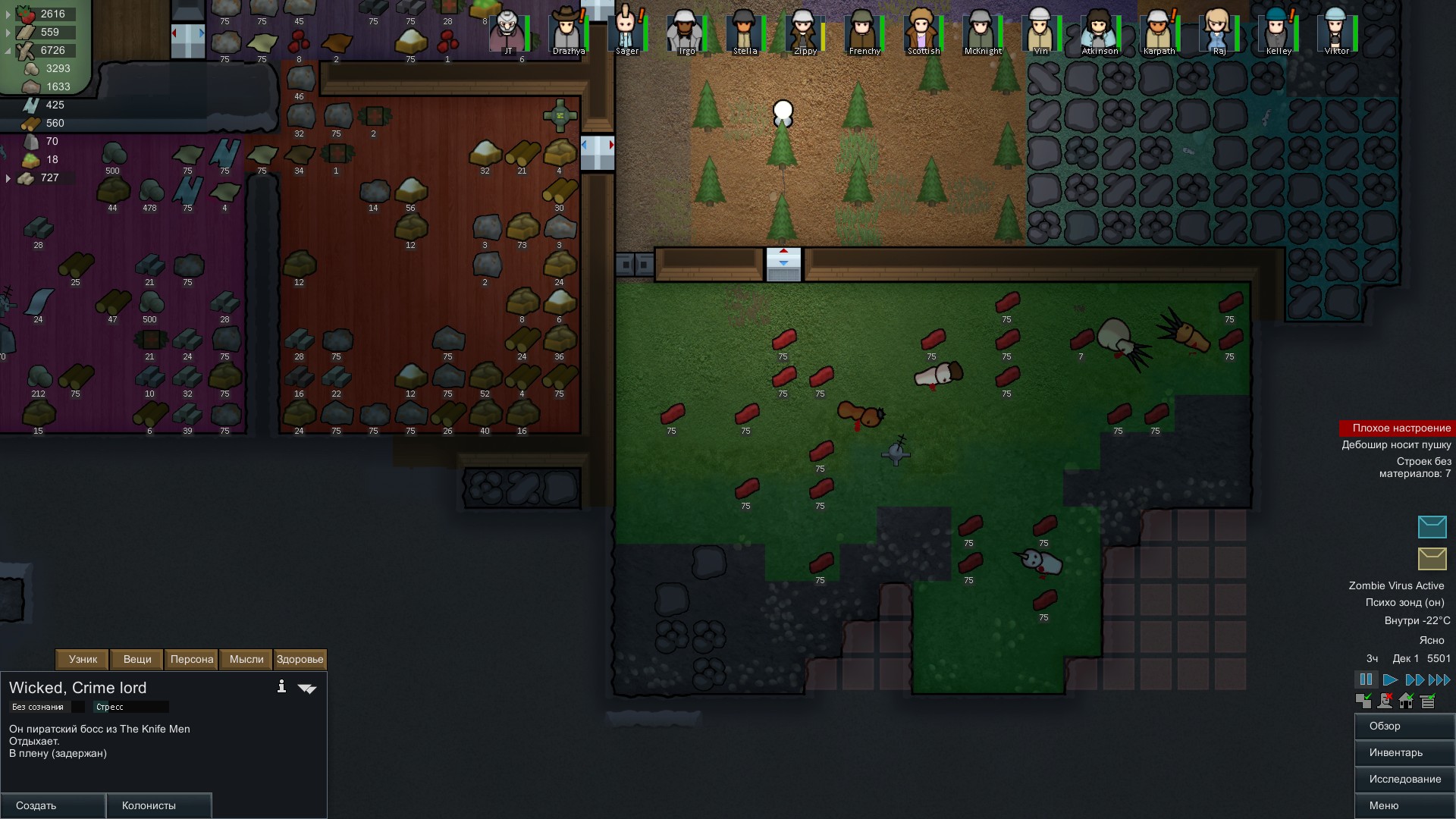Select colonist Drazhya portrait
The image size is (1456, 819).
566,32
